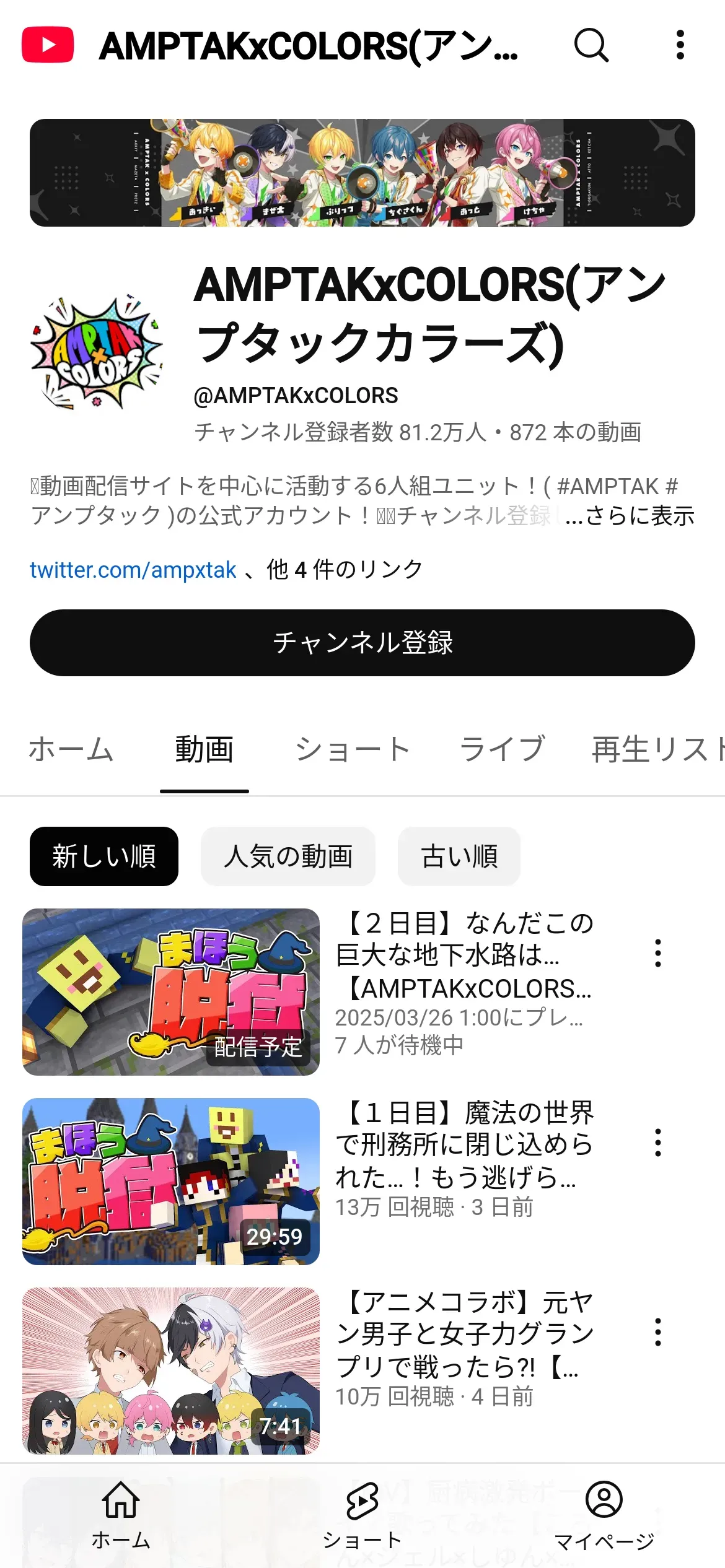Select the 新しい順 filter chip
This screenshot has height=1568, width=725.
(x=104, y=856)
